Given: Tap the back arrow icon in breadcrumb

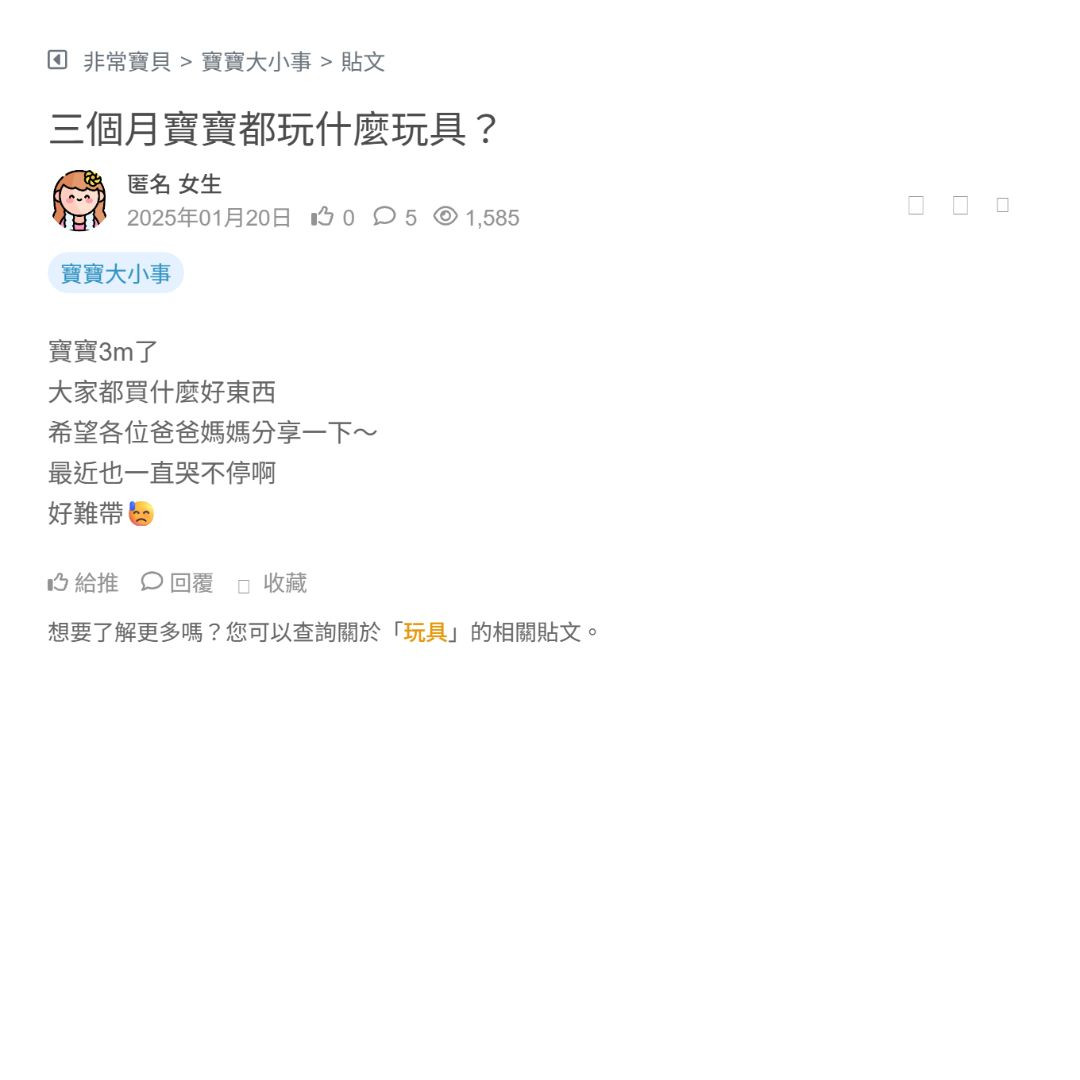Looking at the screenshot, I should pos(57,61).
